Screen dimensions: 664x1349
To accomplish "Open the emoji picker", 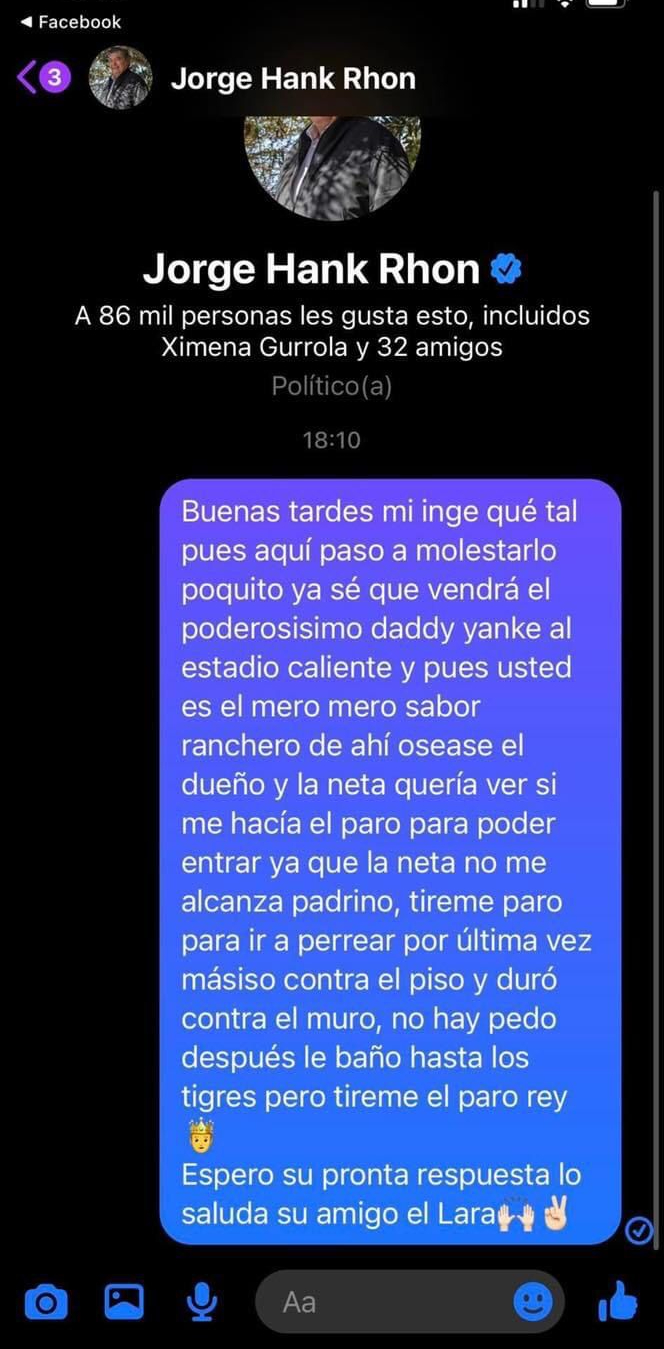I will [x=533, y=1302].
